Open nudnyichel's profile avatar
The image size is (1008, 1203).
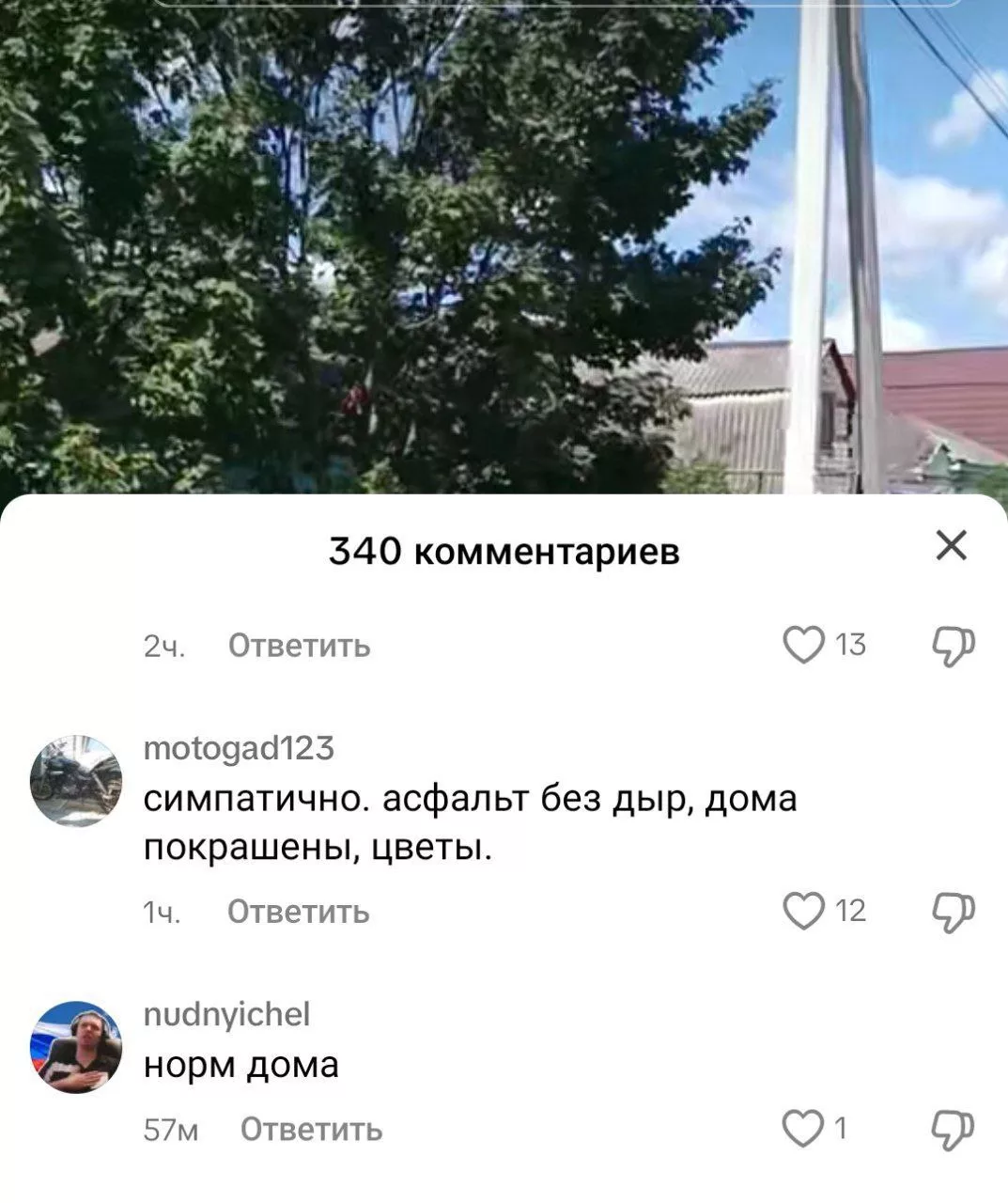click(76, 1047)
